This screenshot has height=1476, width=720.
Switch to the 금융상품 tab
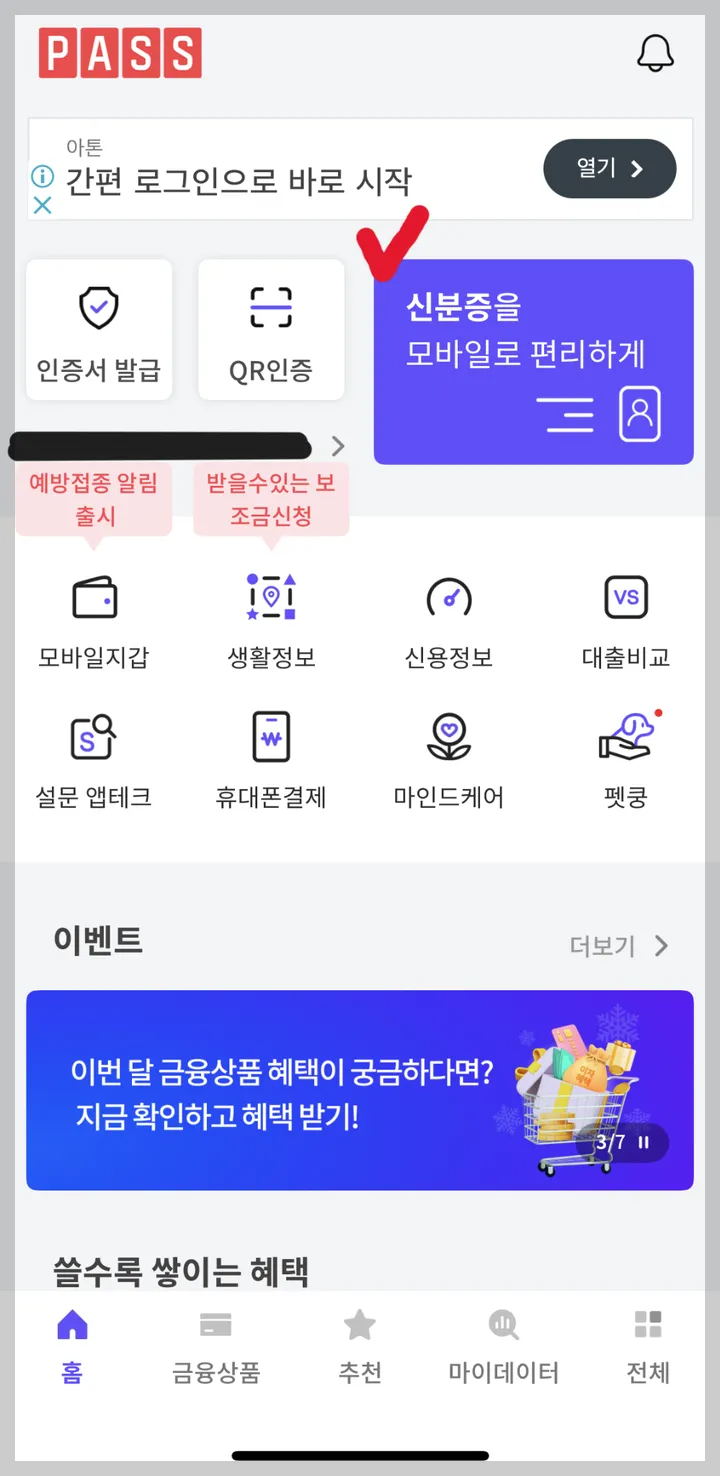click(x=216, y=1345)
